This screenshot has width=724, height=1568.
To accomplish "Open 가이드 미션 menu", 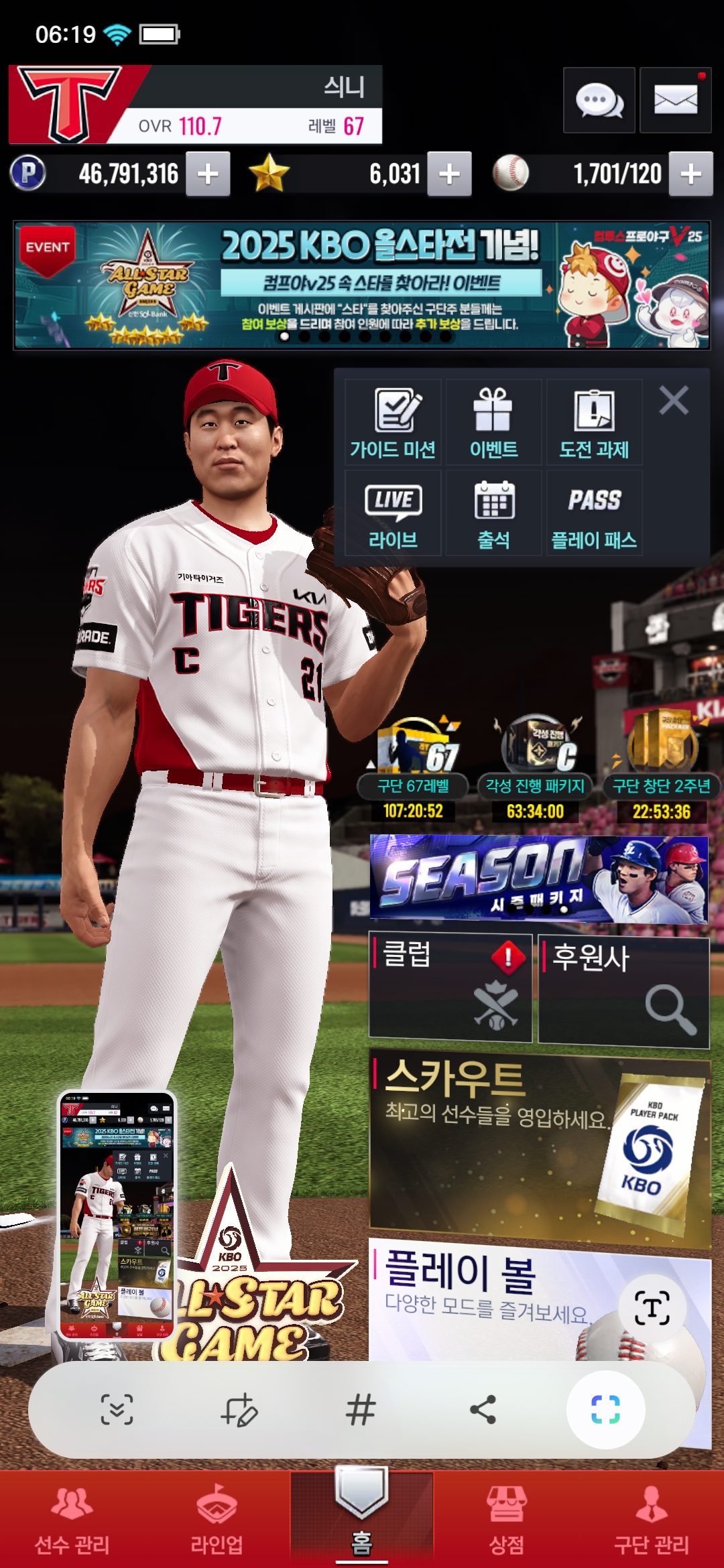I will [x=393, y=422].
